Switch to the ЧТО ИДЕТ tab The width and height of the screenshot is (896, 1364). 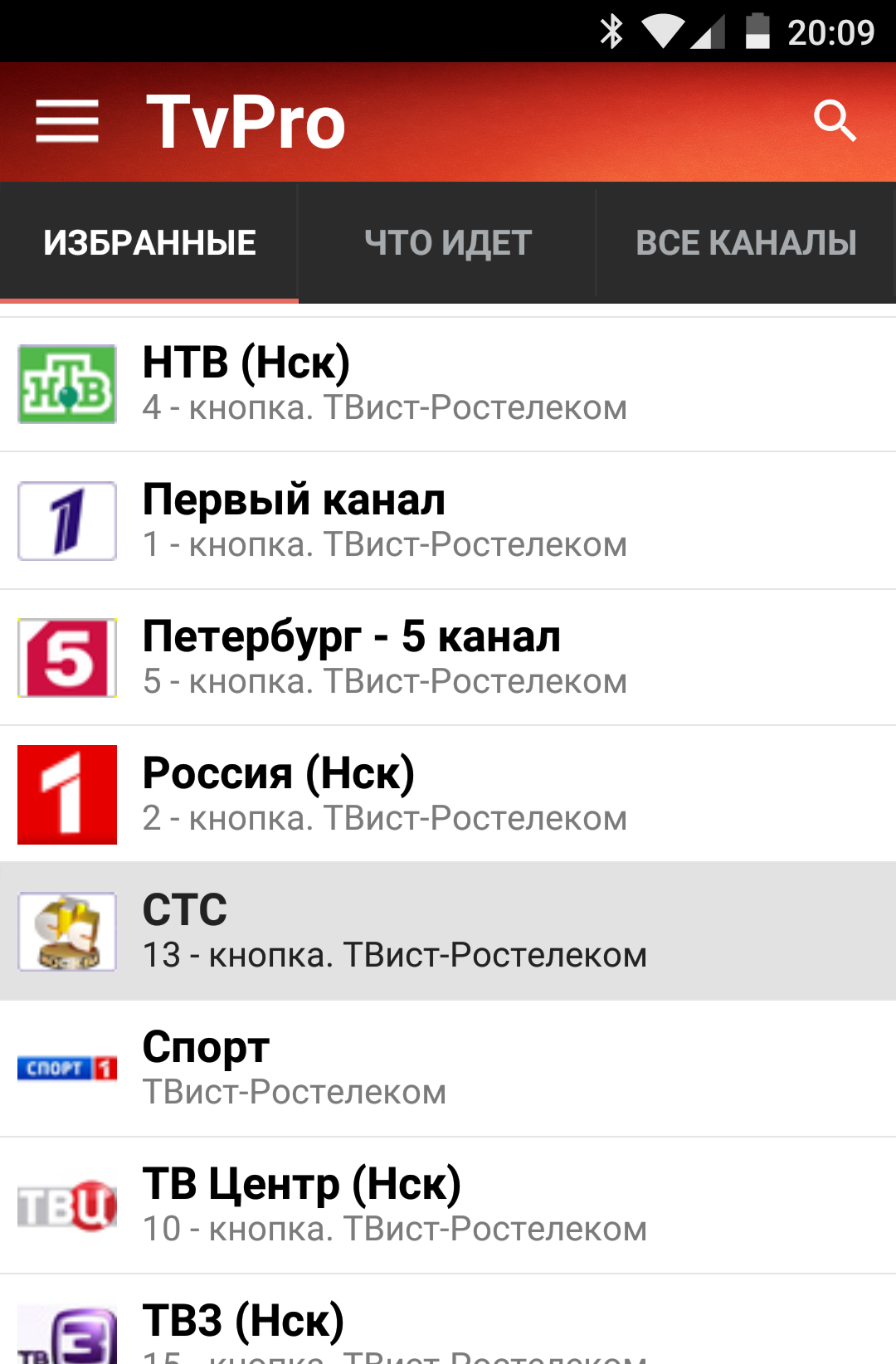(x=448, y=243)
